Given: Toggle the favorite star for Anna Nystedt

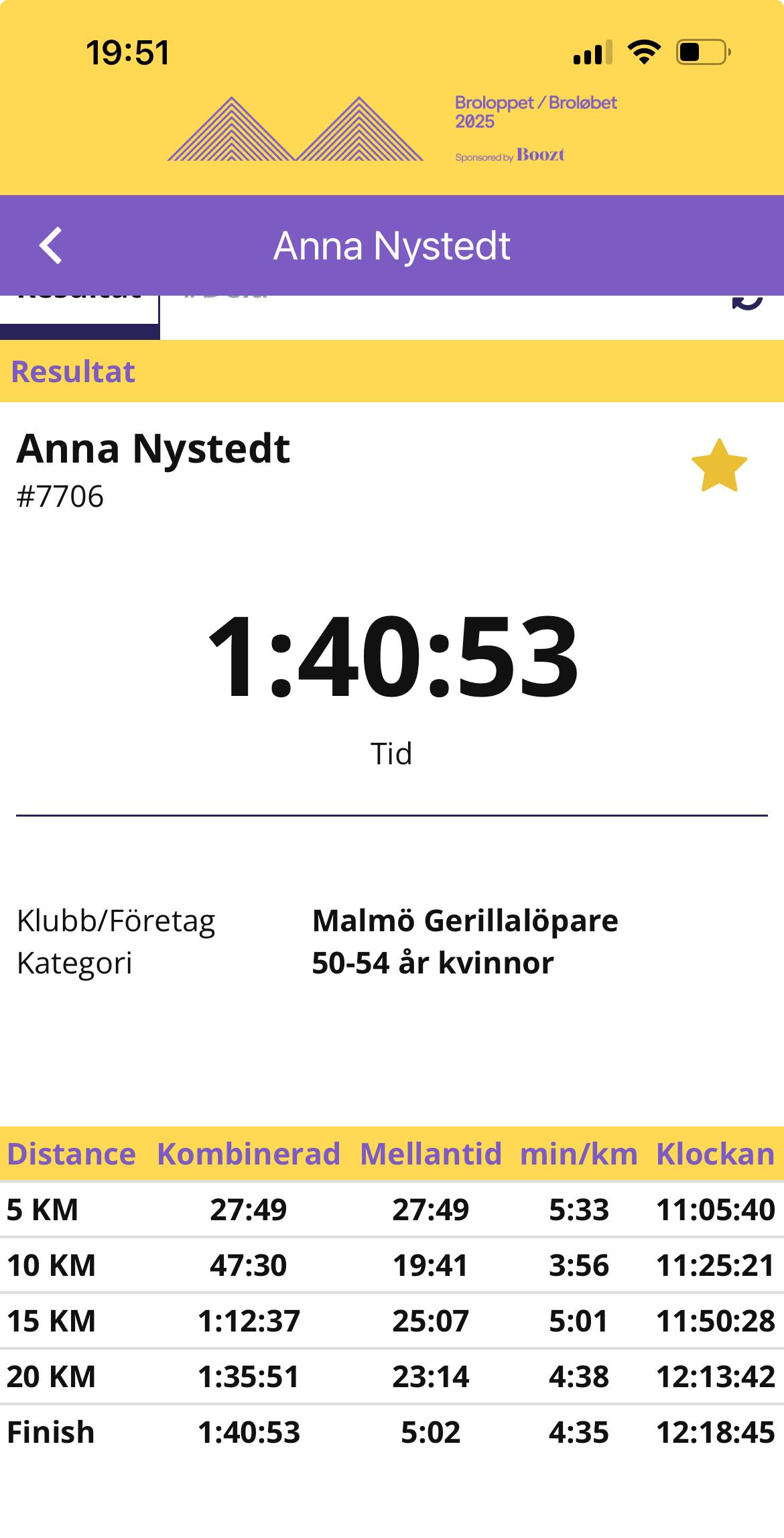Looking at the screenshot, I should 719,466.
